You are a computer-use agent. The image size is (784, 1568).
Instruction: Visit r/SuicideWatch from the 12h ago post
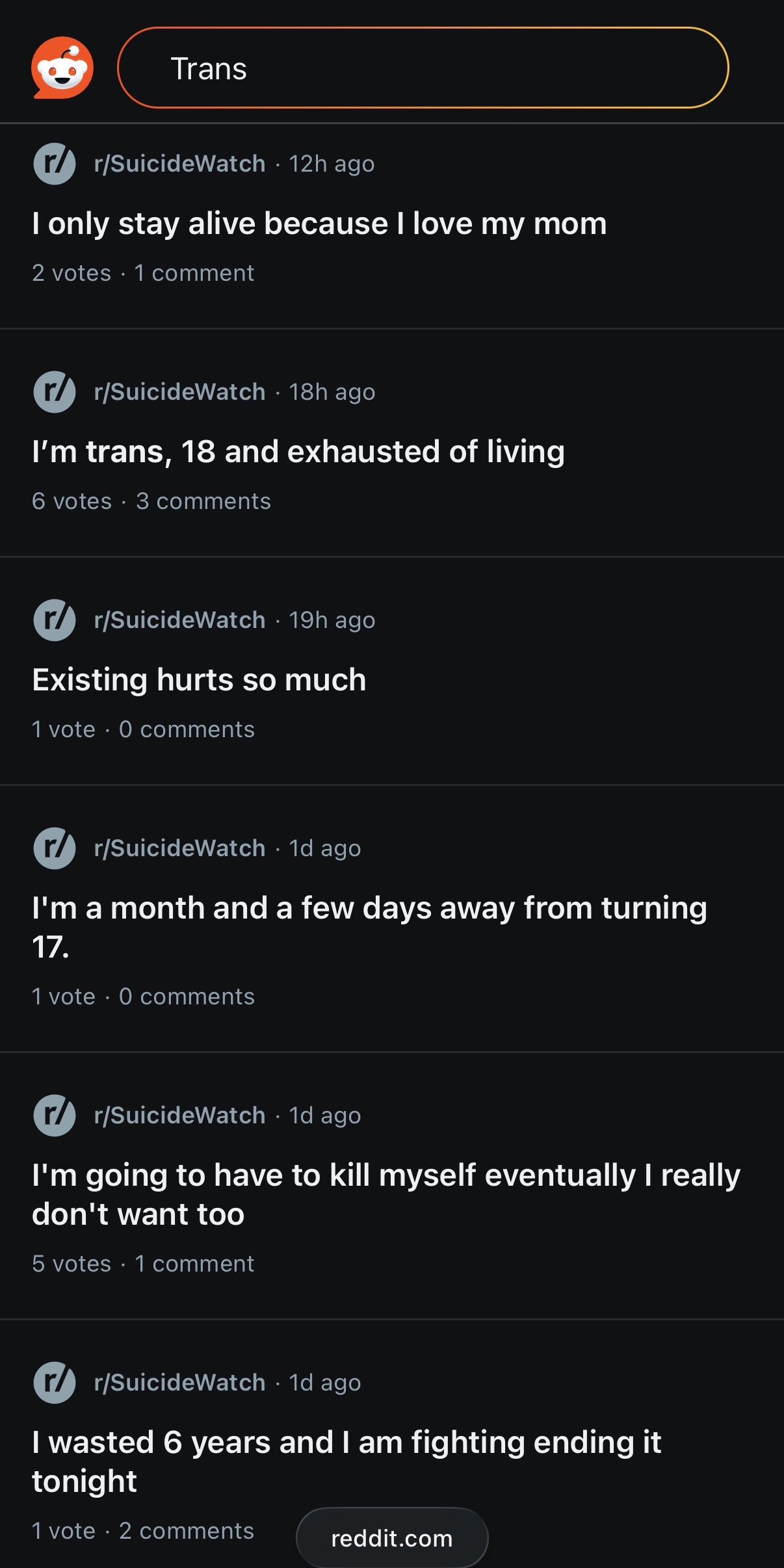coord(179,164)
